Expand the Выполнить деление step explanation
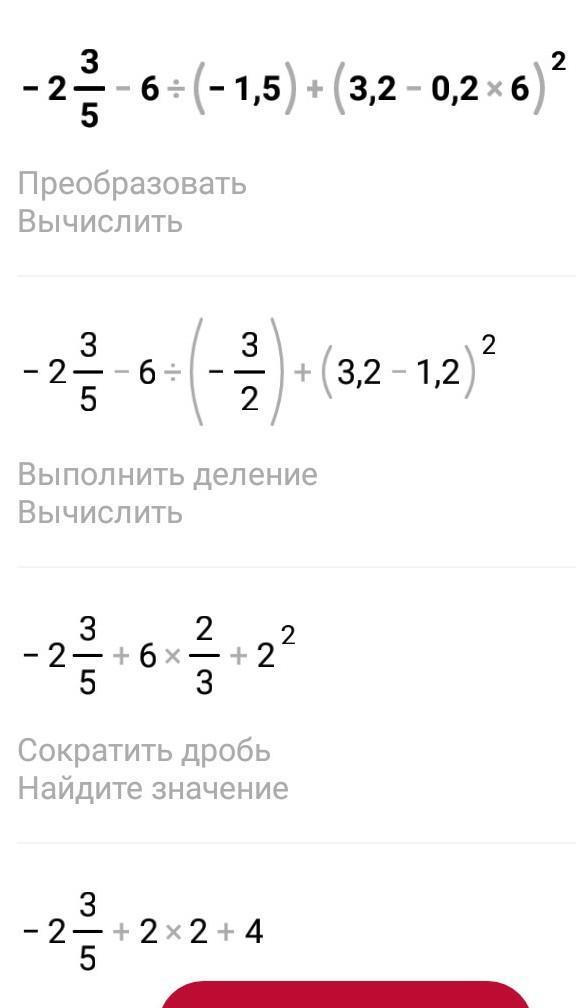 167,494
